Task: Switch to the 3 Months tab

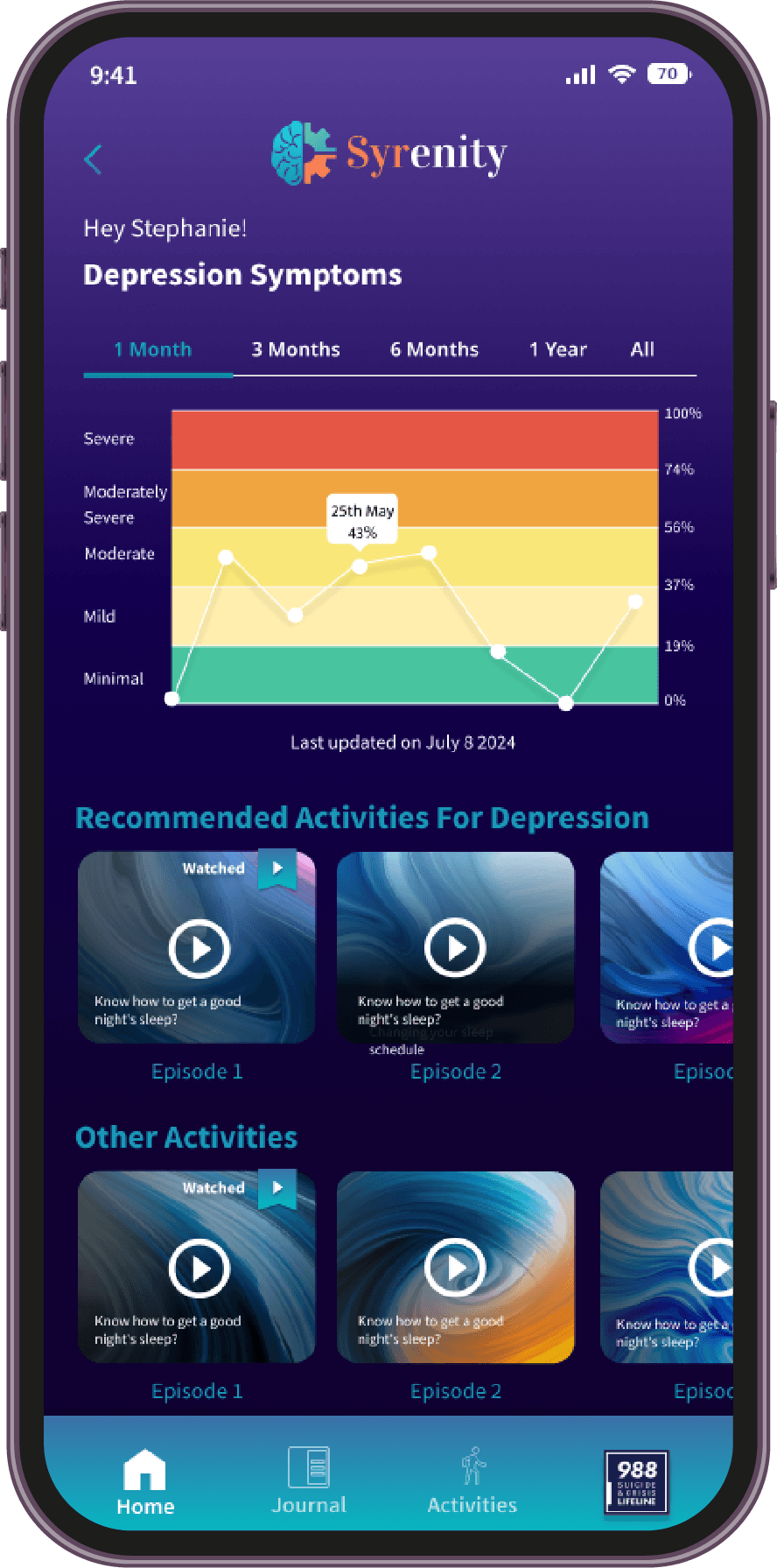Action: pos(296,349)
